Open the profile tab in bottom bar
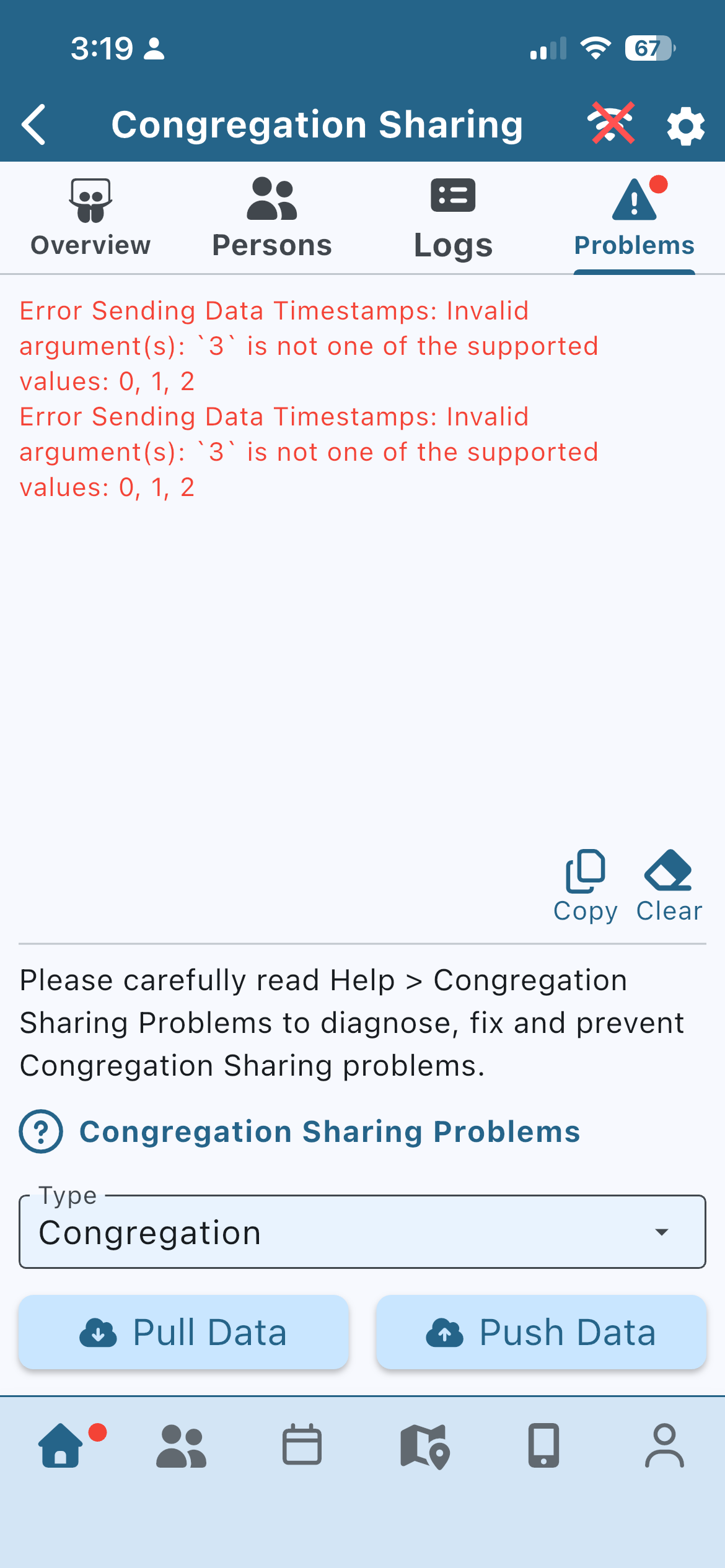The image size is (725, 1568). click(664, 1445)
